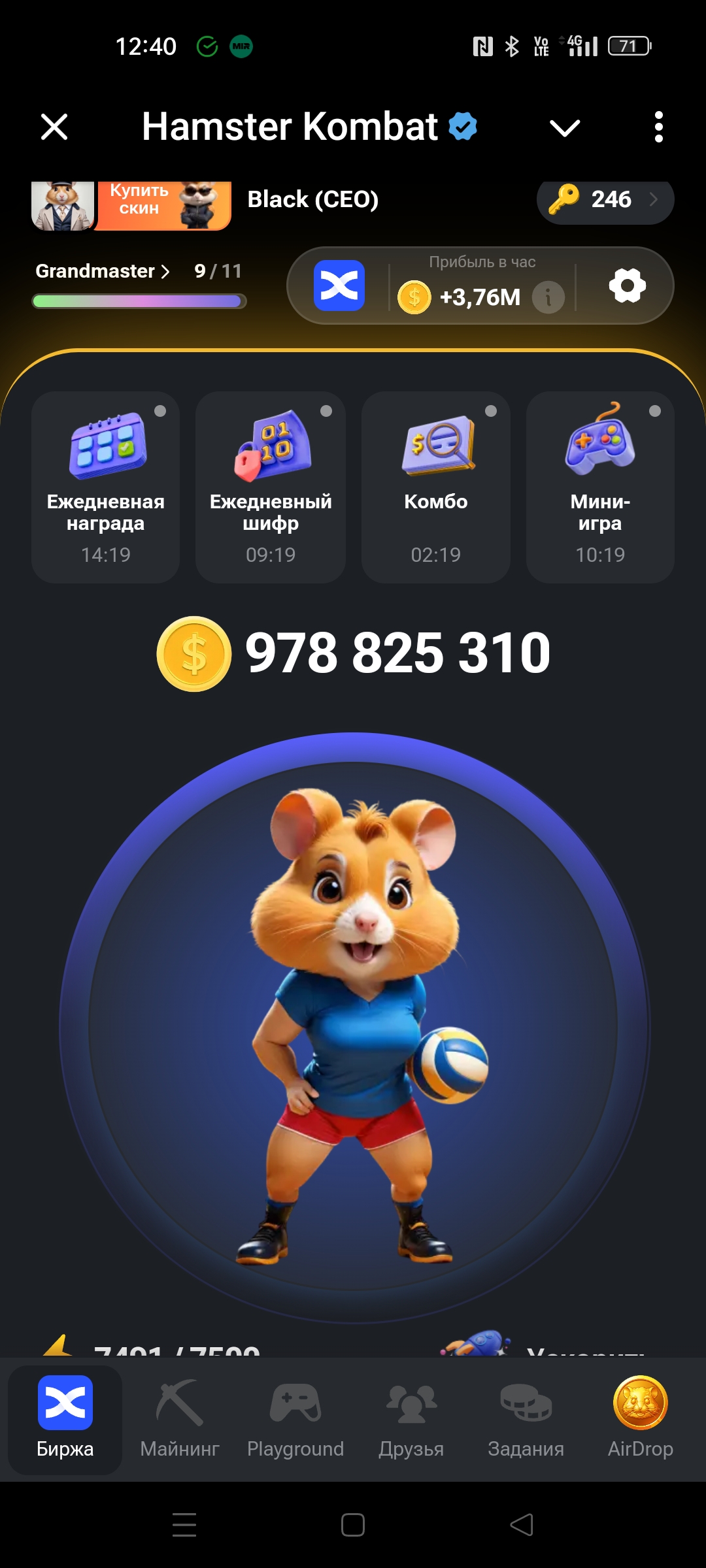Open the keys counter showing 246
This screenshot has width=706, height=1568.
pyautogui.click(x=605, y=200)
